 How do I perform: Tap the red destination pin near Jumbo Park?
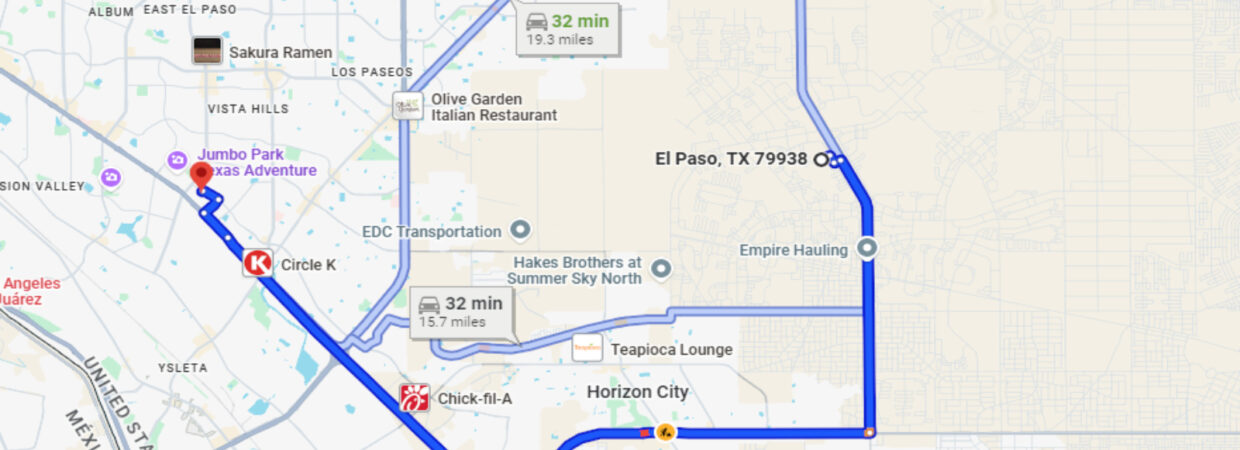pyautogui.click(x=201, y=176)
